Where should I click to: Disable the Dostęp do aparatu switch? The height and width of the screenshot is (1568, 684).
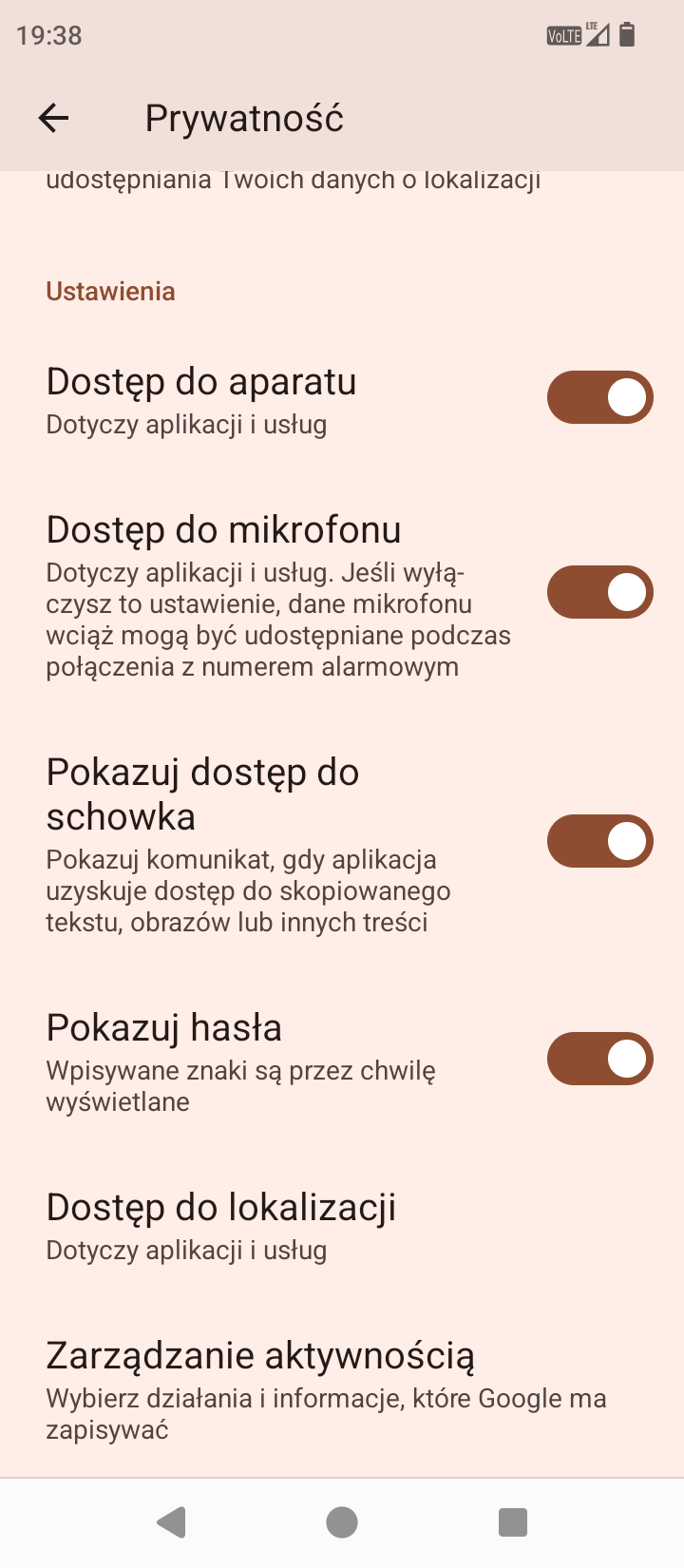[x=599, y=397]
